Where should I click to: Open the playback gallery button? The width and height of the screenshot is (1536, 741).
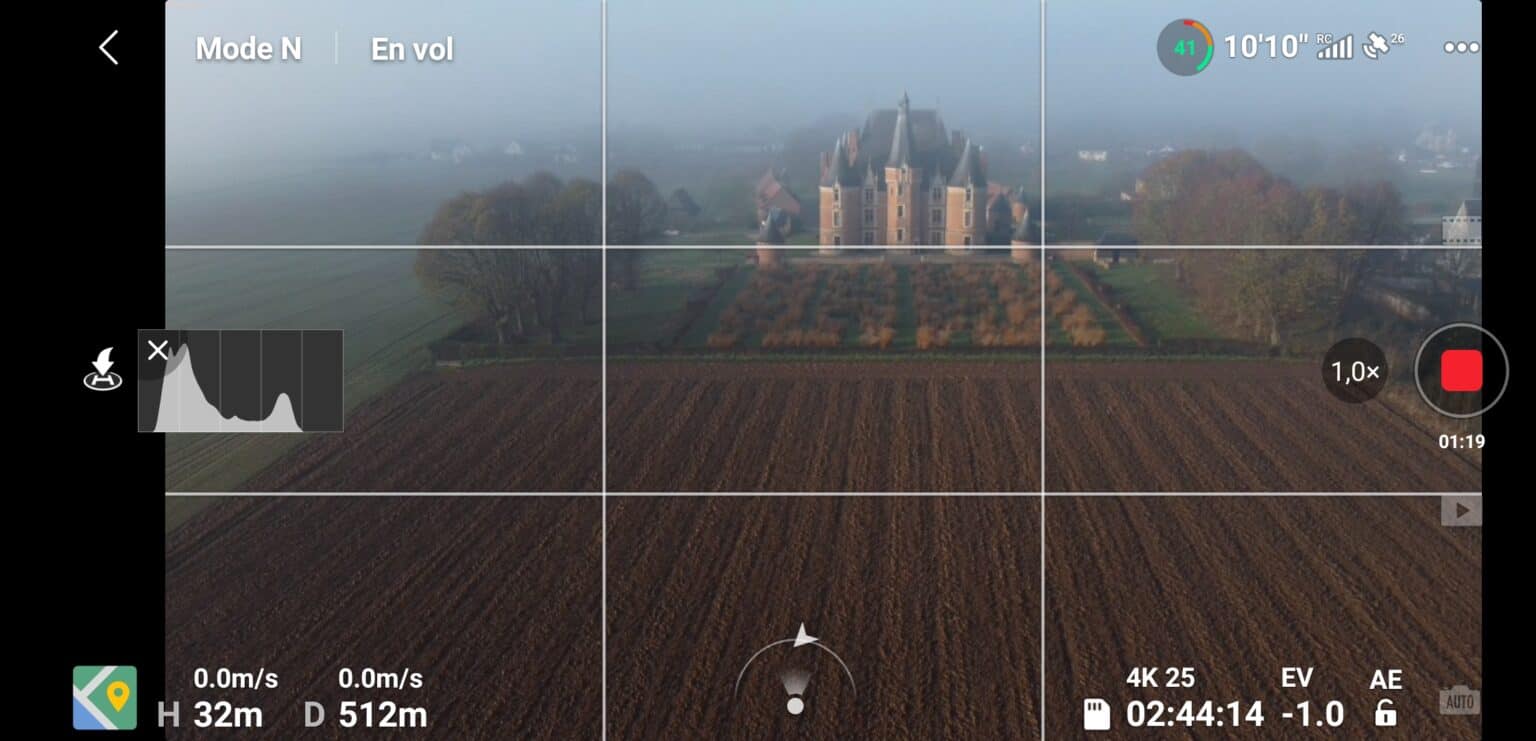tap(1460, 511)
